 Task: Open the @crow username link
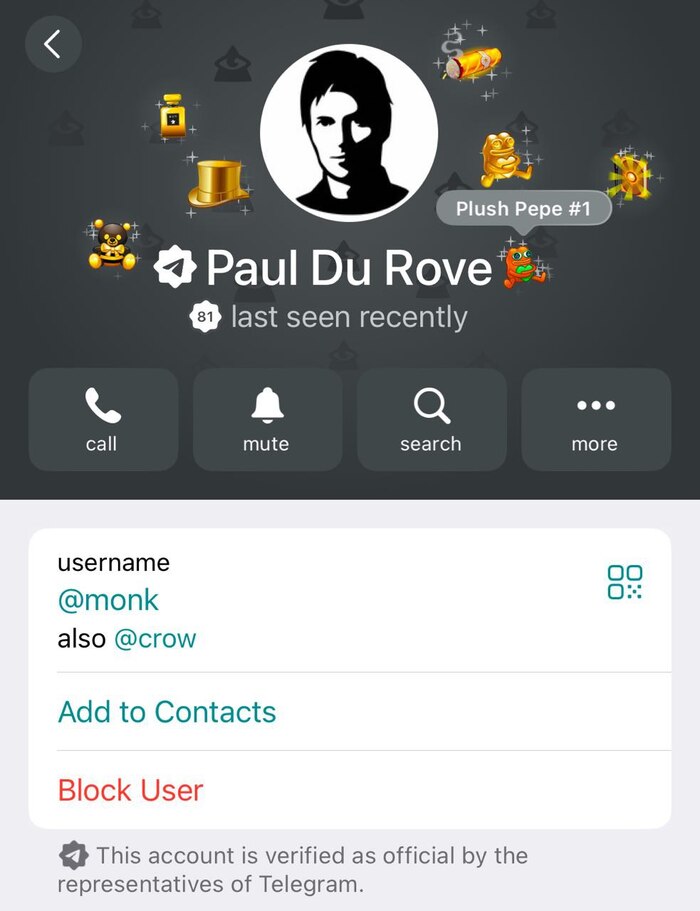[155, 639]
